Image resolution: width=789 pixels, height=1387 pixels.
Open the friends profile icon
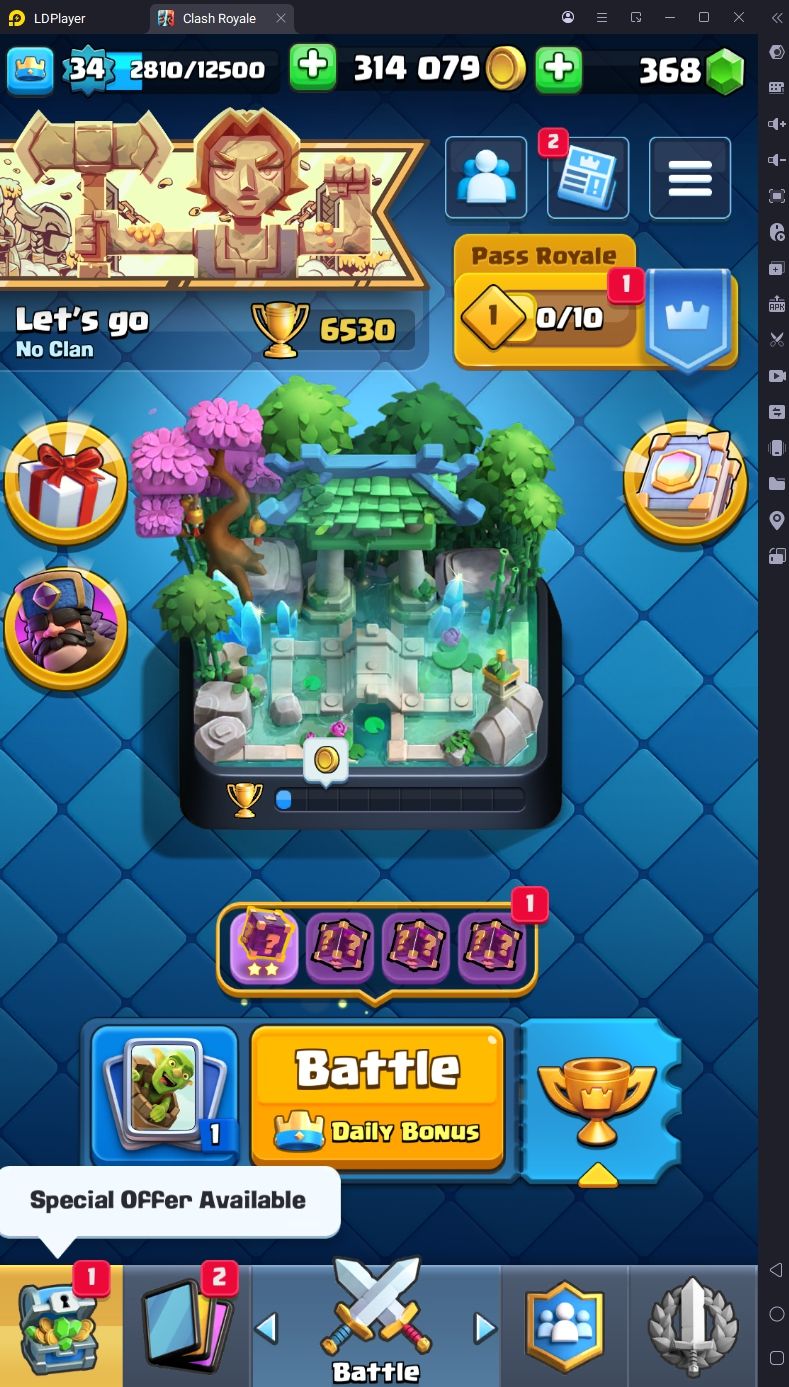[486, 178]
